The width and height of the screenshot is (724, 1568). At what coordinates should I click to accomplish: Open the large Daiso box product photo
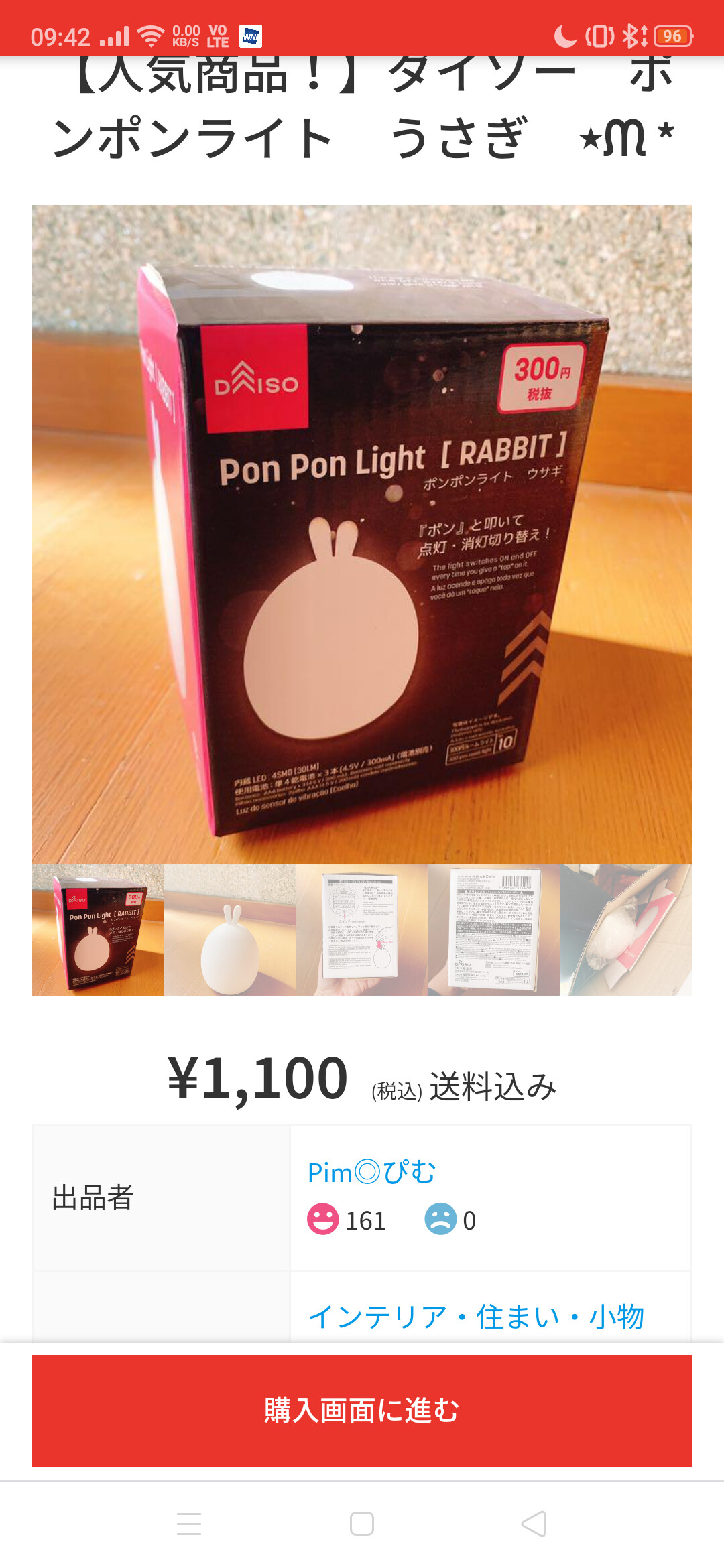(362, 534)
